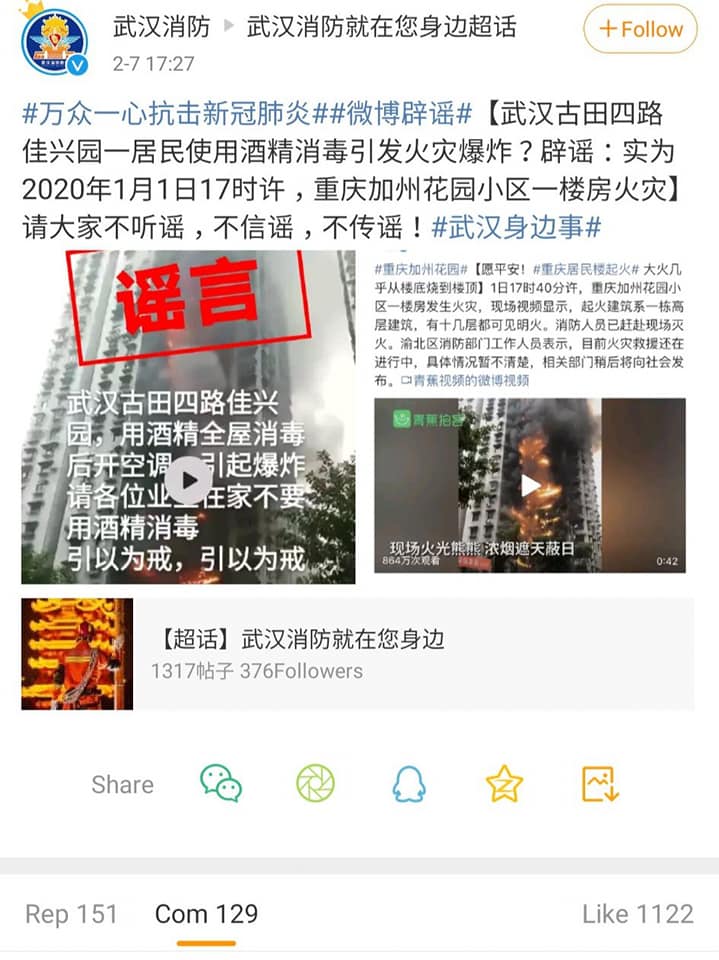Image resolution: width=719 pixels, height=960 pixels.
Task: Open 武汉消防 profile avatar
Action: [x=54, y=42]
